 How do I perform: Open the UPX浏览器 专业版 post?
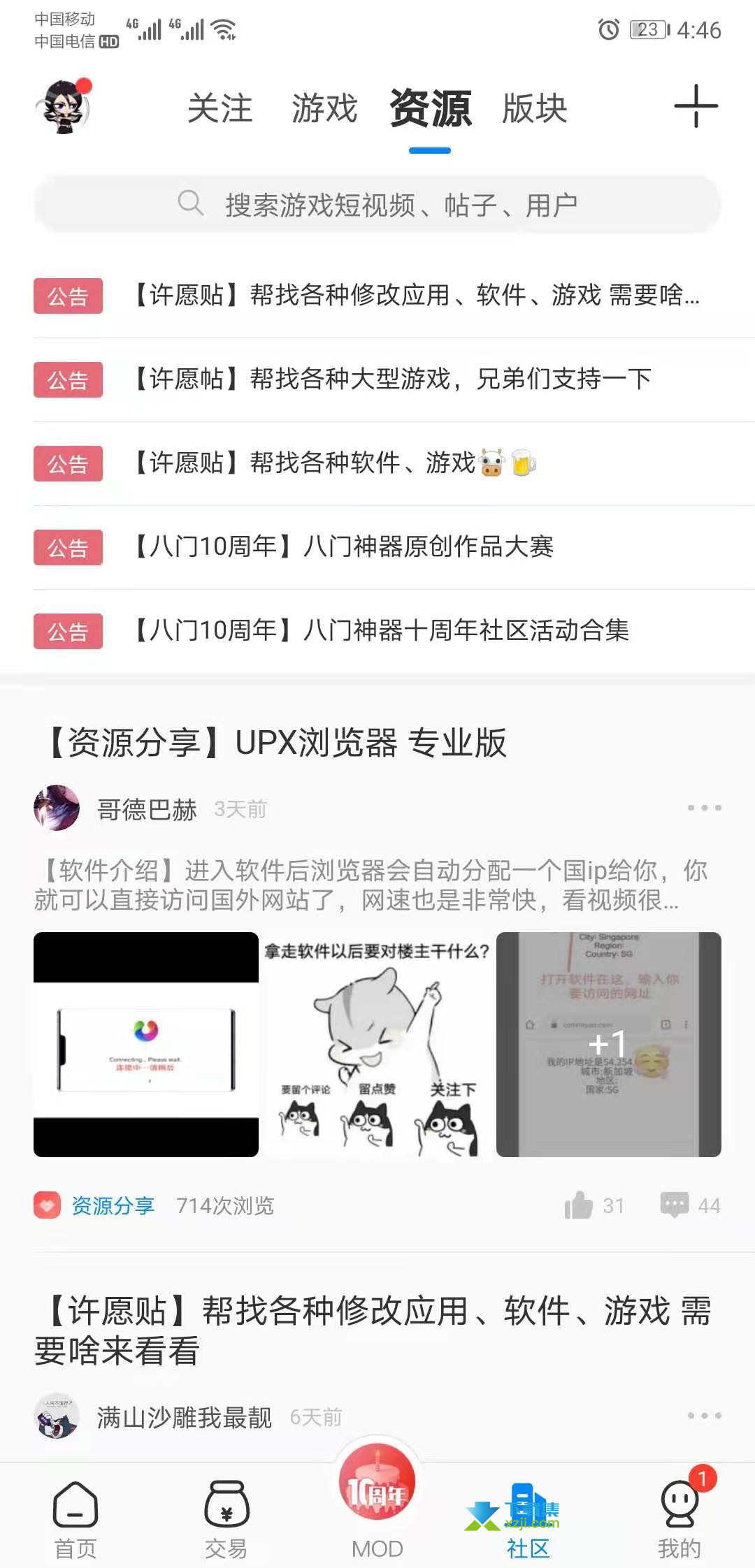[x=278, y=742]
